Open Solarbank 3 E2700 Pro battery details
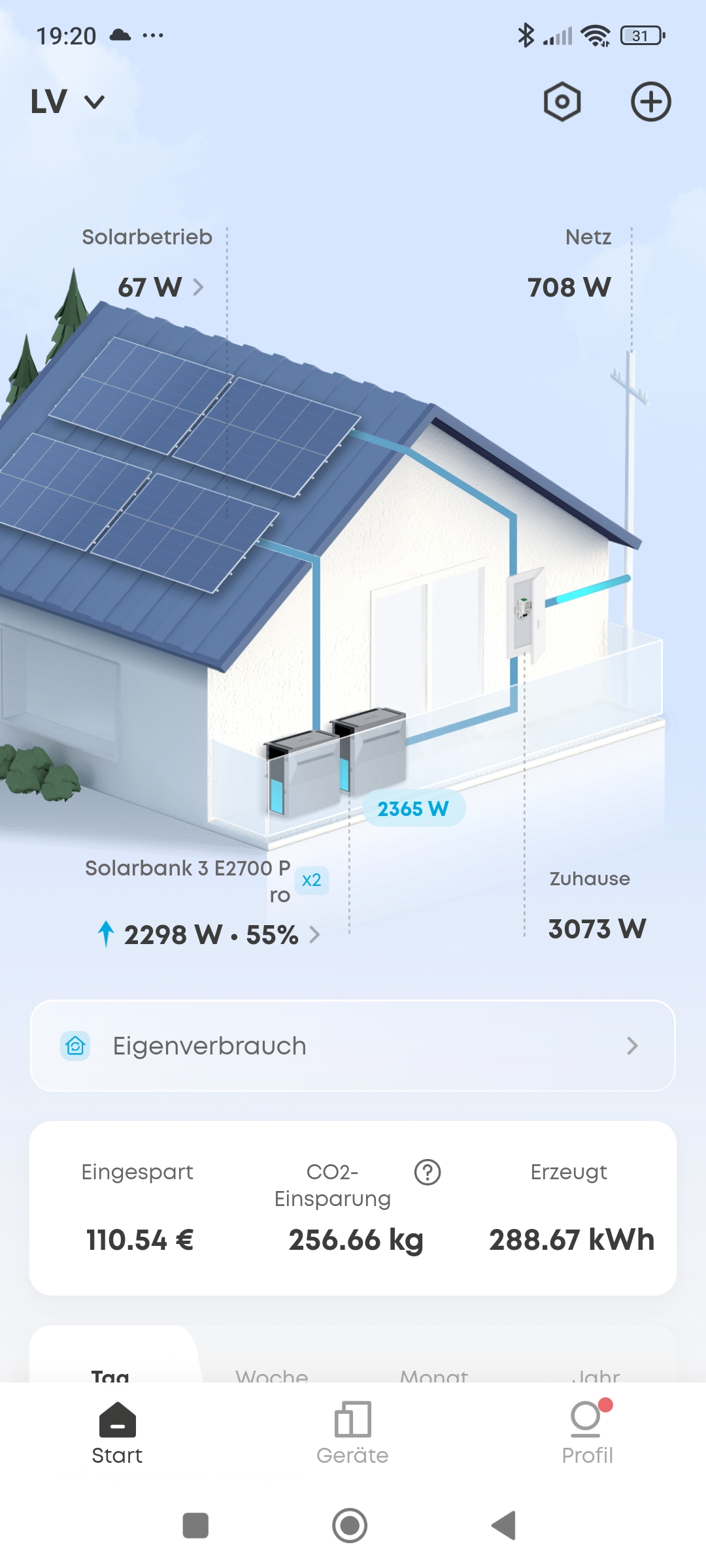The width and height of the screenshot is (706, 1568). click(209, 934)
